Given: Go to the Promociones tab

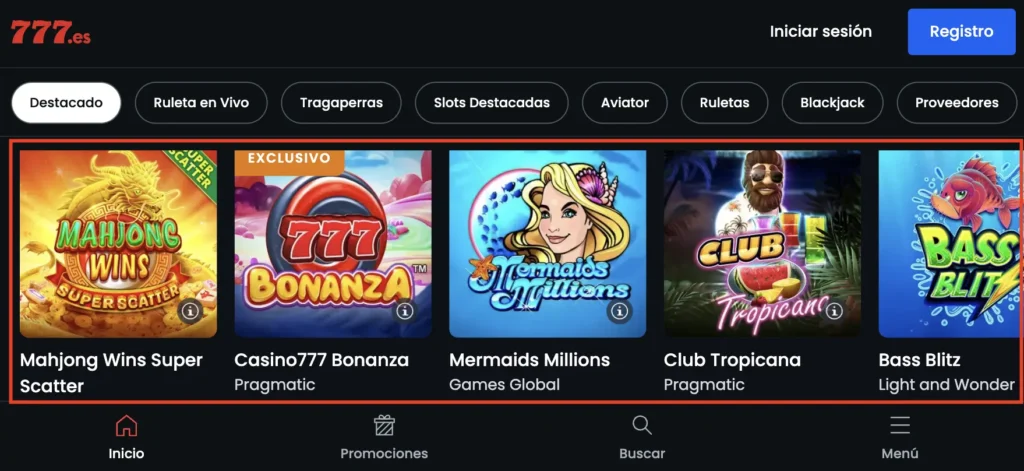Looking at the screenshot, I should (x=384, y=437).
